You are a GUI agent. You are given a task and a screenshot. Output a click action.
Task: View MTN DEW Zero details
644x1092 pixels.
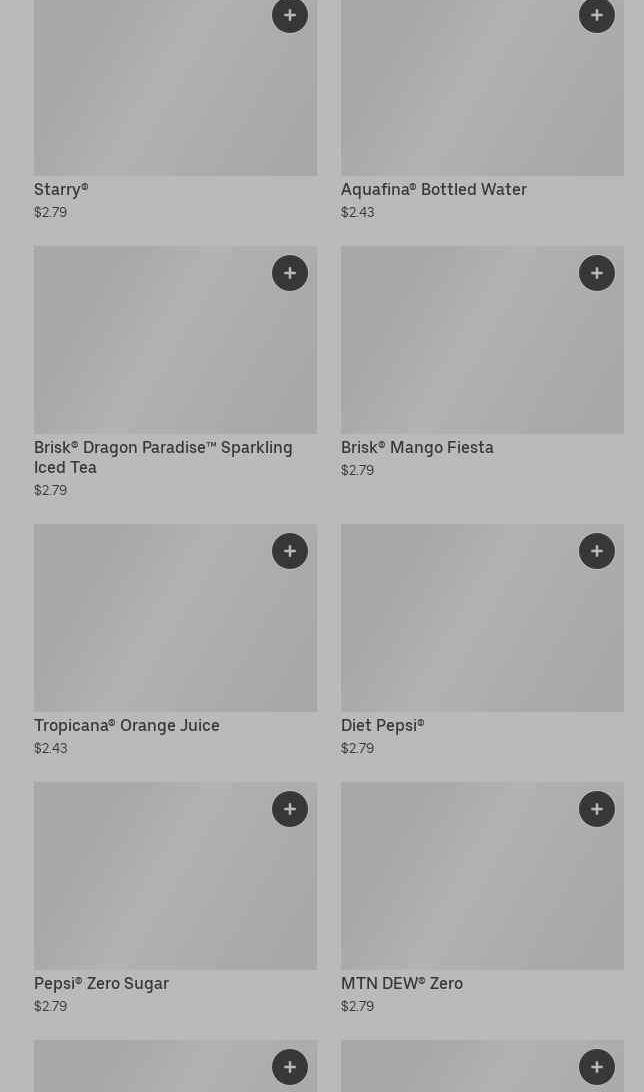coord(482,898)
